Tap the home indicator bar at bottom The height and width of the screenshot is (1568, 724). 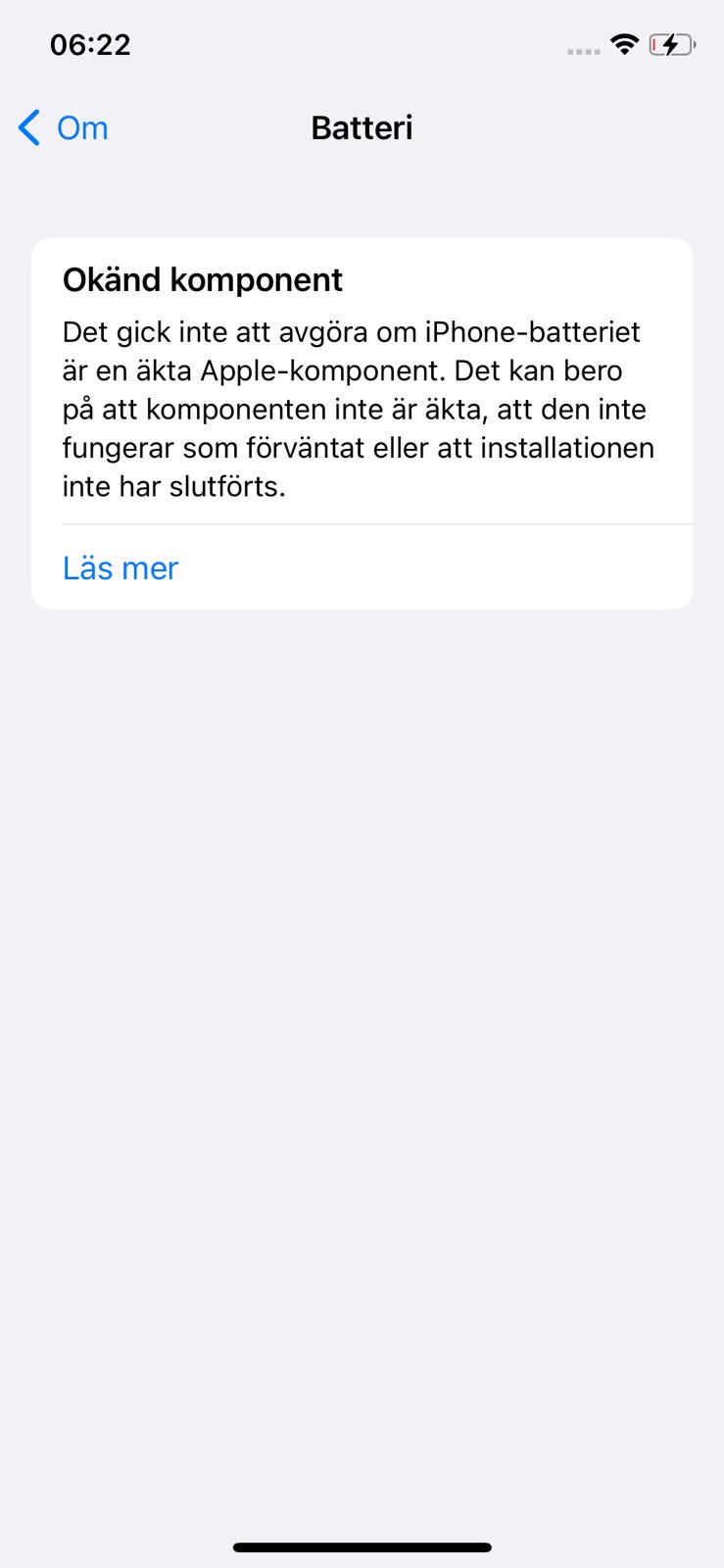[362, 1546]
